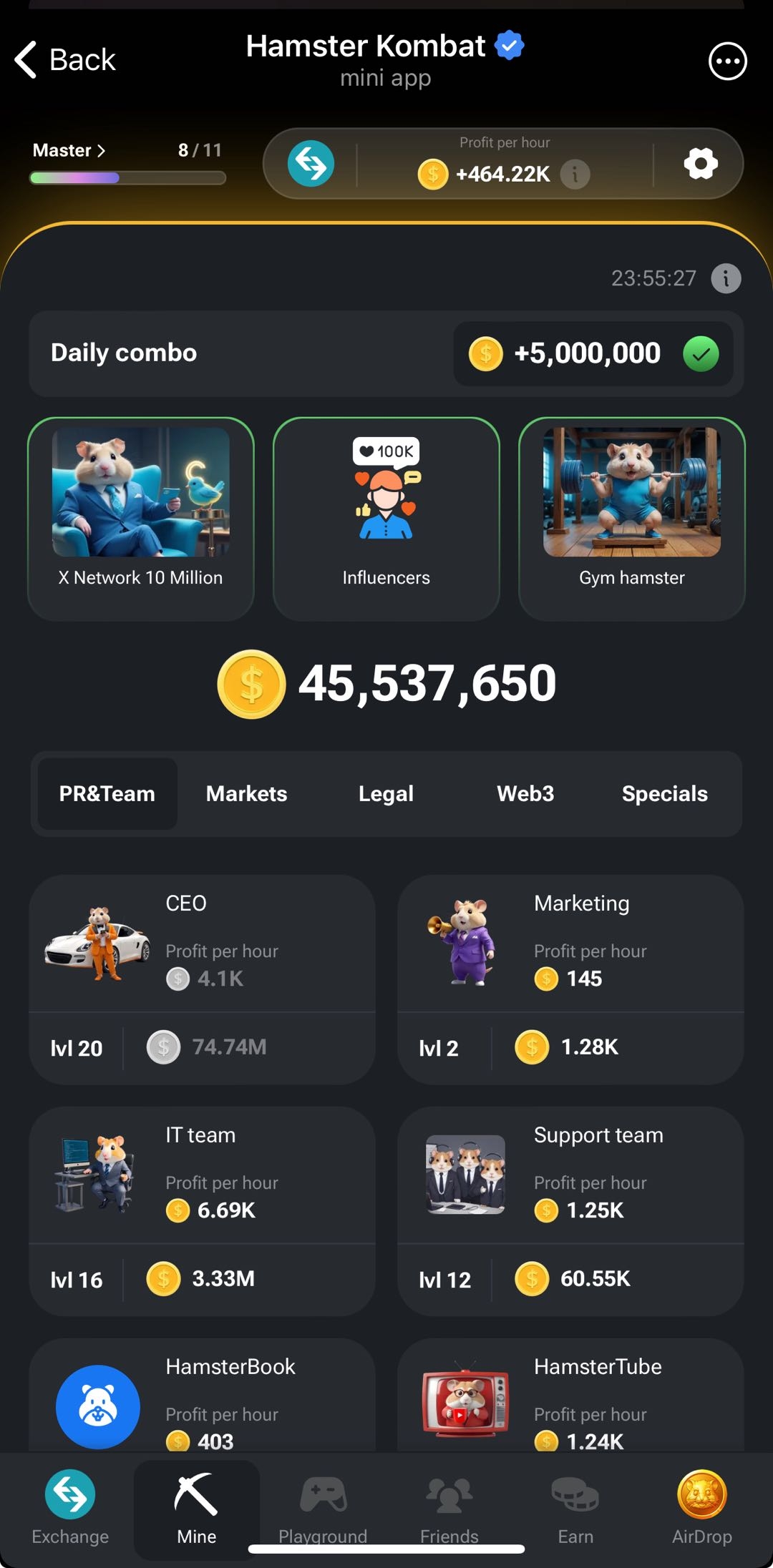The image size is (773, 1568).
Task: Show info about profit per hour
Action: pyautogui.click(x=575, y=174)
